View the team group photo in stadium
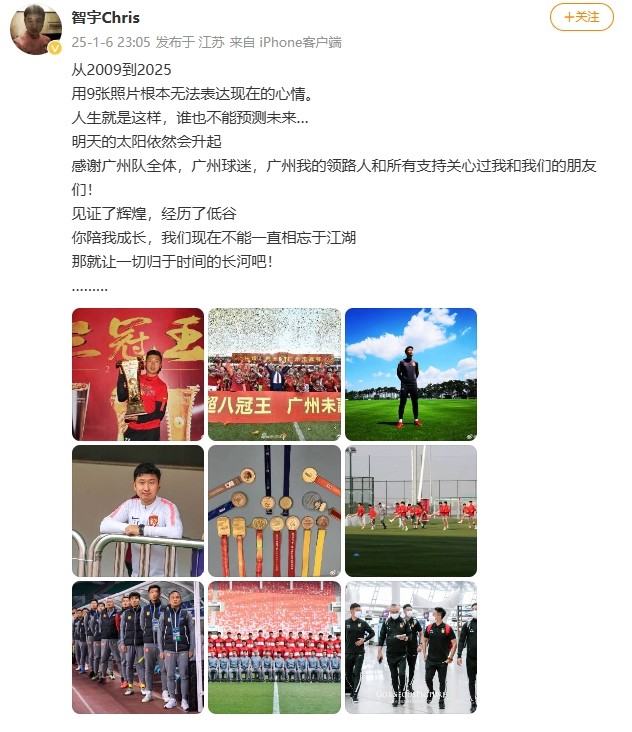Image resolution: width=632 pixels, height=732 pixels. click(x=274, y=647)
